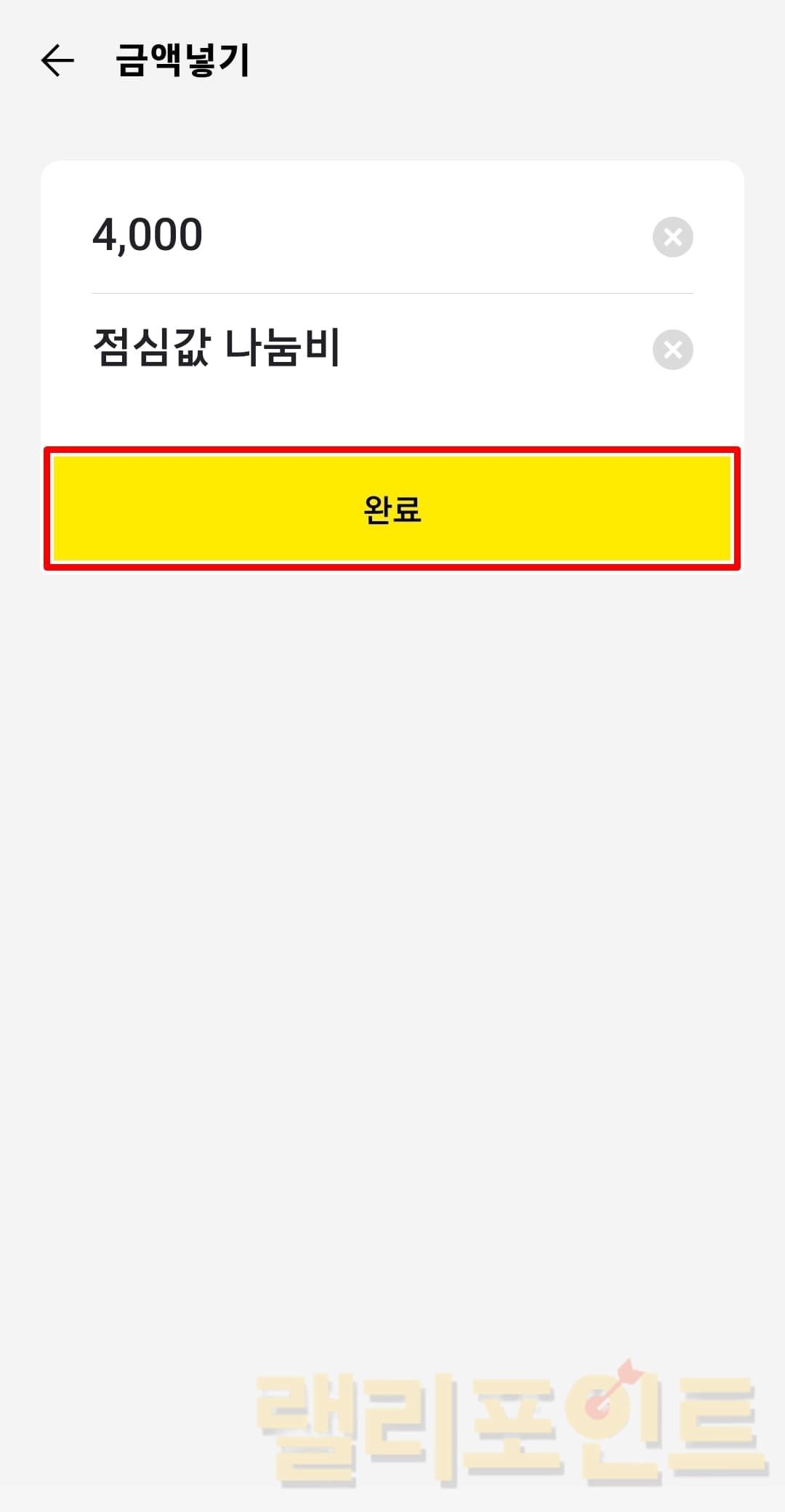The height and width of the screenshot is (1512, 785).
Task: Clear the 4,000 amount field
Action: click(672, 237)
